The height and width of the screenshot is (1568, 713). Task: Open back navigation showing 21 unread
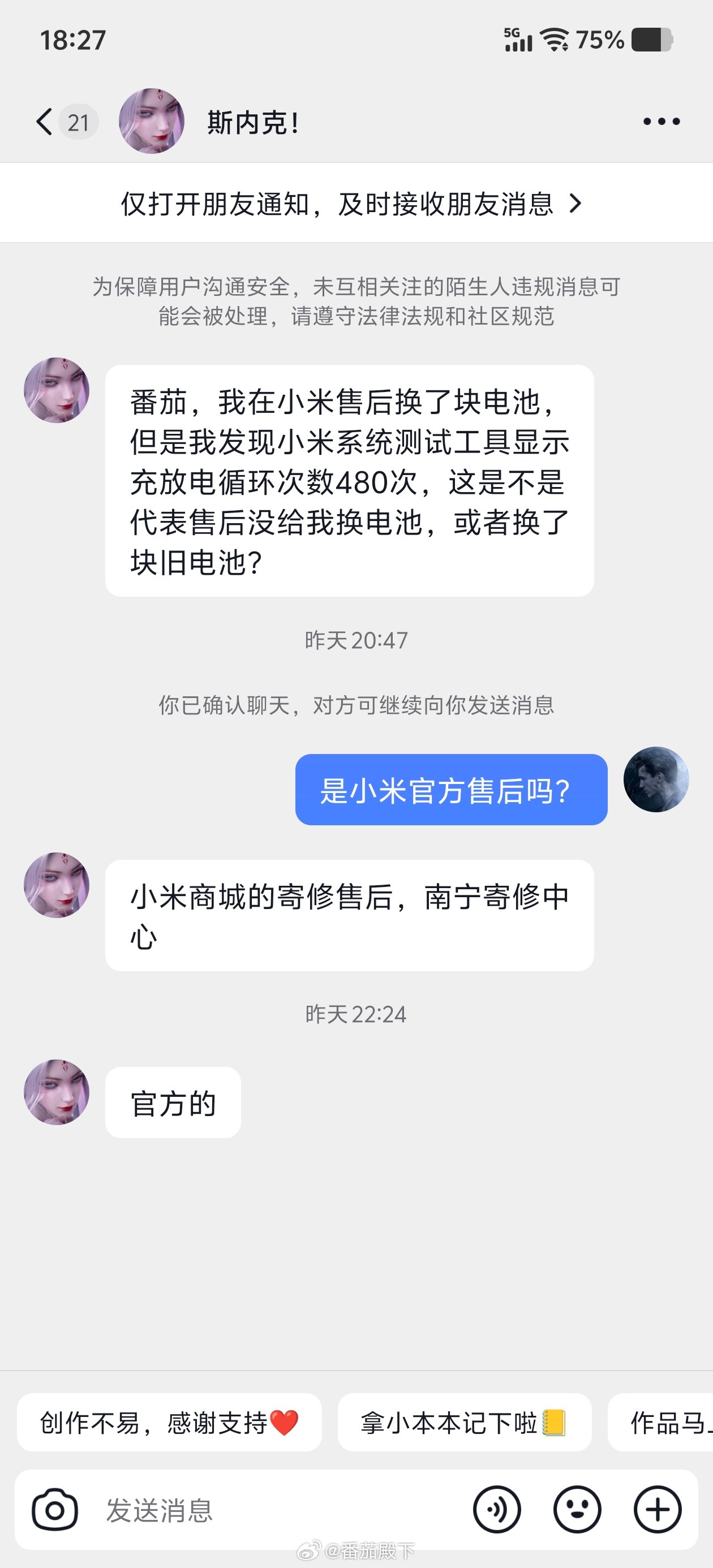tap(61, 121)
